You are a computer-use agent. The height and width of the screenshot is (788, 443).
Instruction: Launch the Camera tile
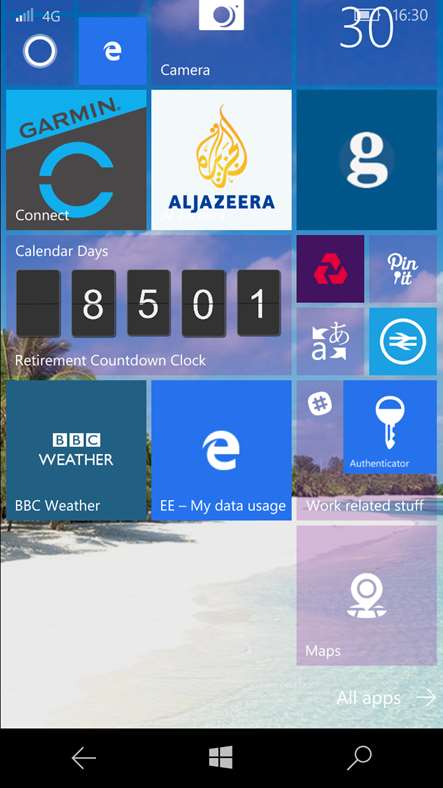222,43
